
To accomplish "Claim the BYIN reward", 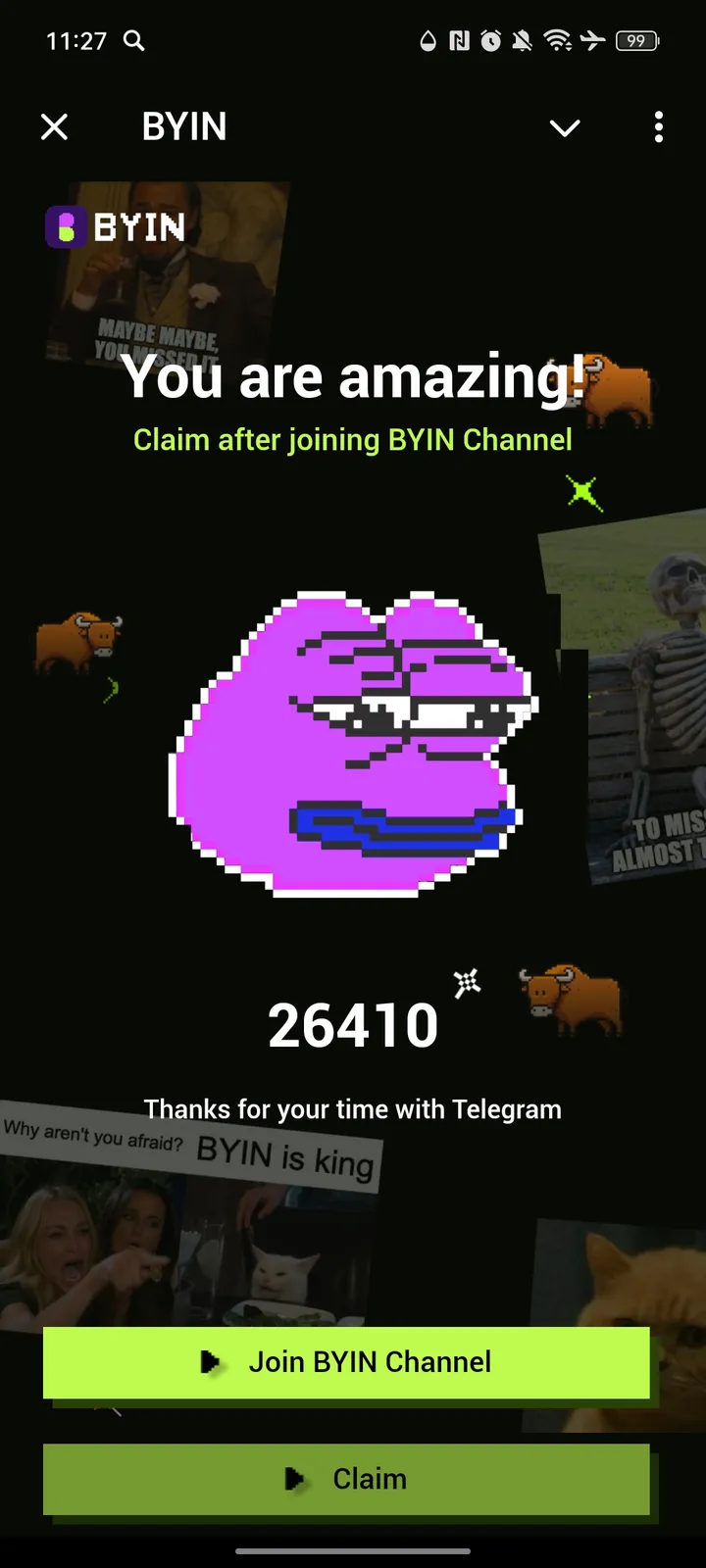I will point(346,1479).
